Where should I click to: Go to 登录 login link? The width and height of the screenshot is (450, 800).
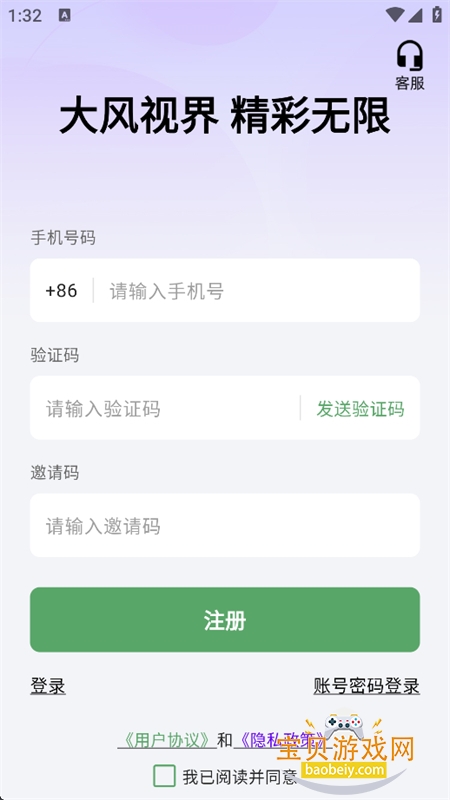point(48,686)
